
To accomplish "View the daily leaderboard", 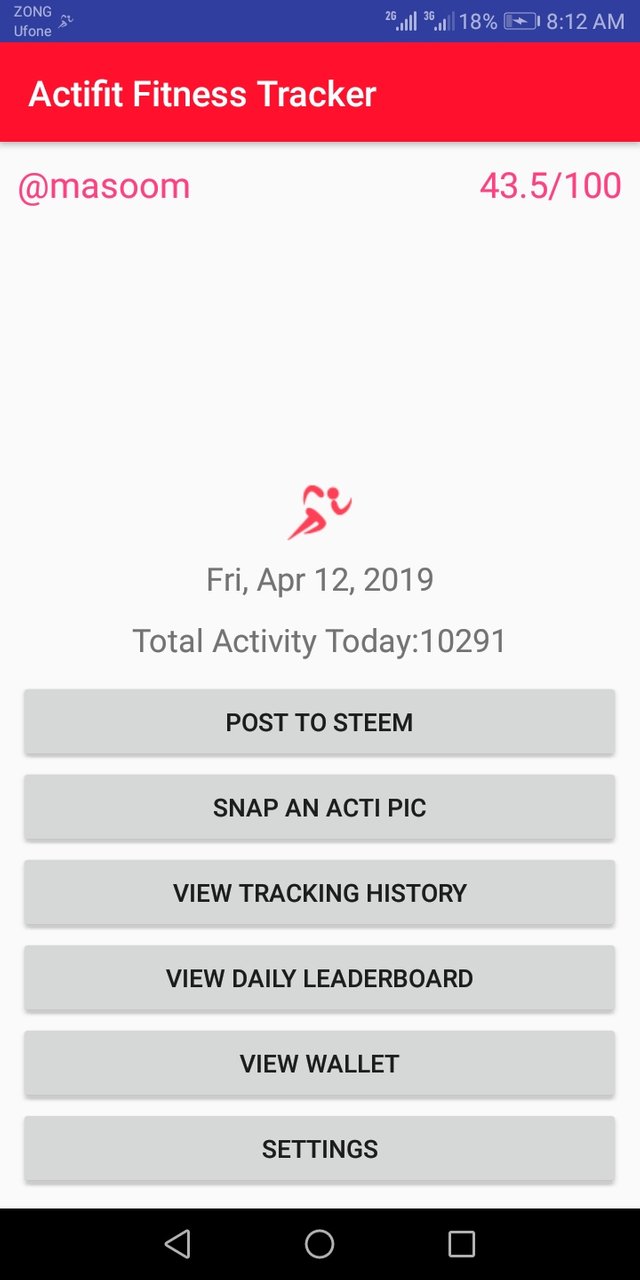I will coord(319,978).
